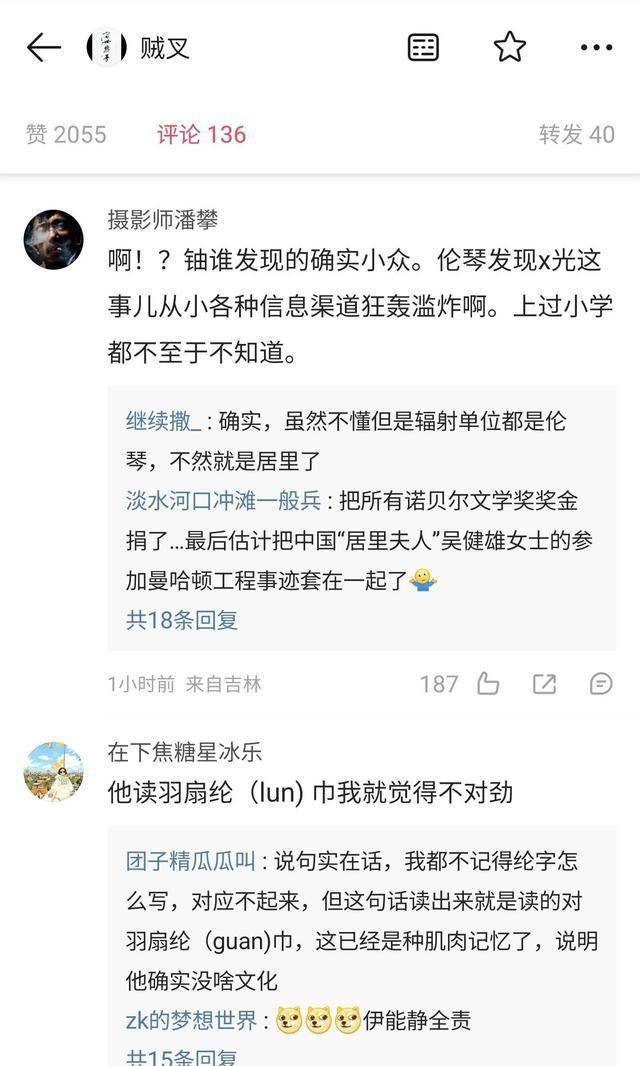Screen dimensions: 640x1066
Task: Switch to the 评论 136 tab
Action: click(x=201, y=134)
